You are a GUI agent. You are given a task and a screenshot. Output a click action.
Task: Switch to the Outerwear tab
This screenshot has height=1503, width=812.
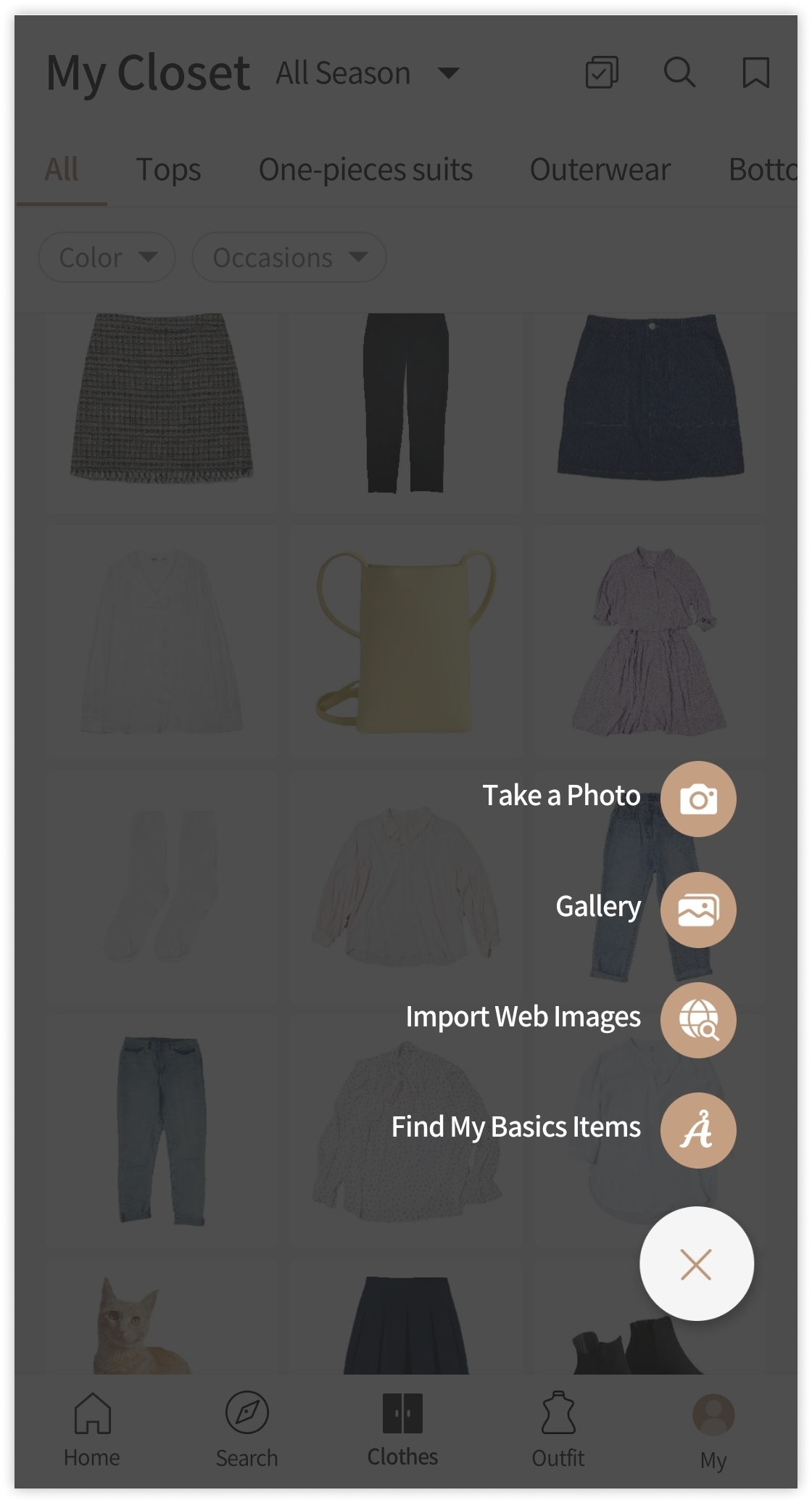600,170
